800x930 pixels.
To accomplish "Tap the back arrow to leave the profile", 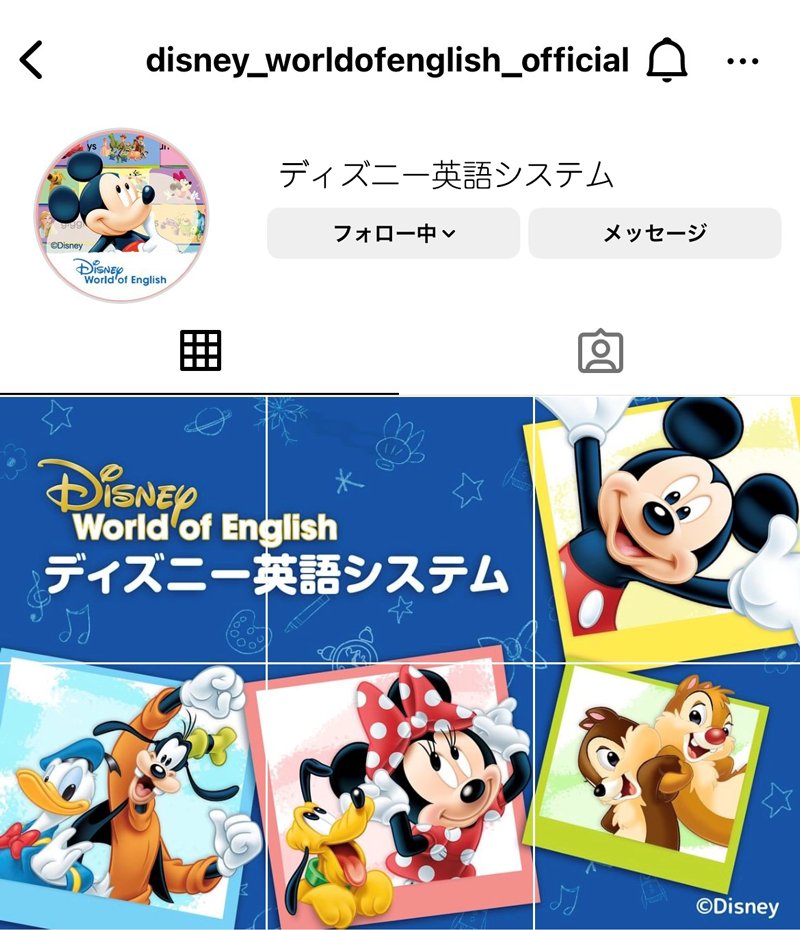I will [32, 60].
